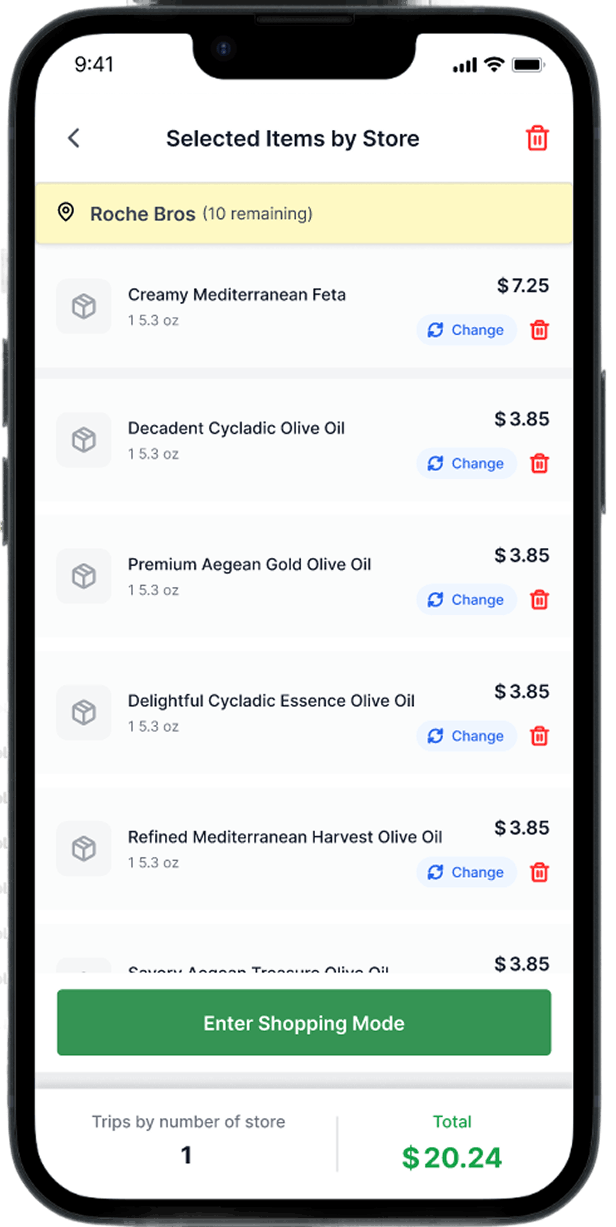Screen dimensions: 616x1227
Task: Tap Enter Shopping Mode
Action: 304,1023
